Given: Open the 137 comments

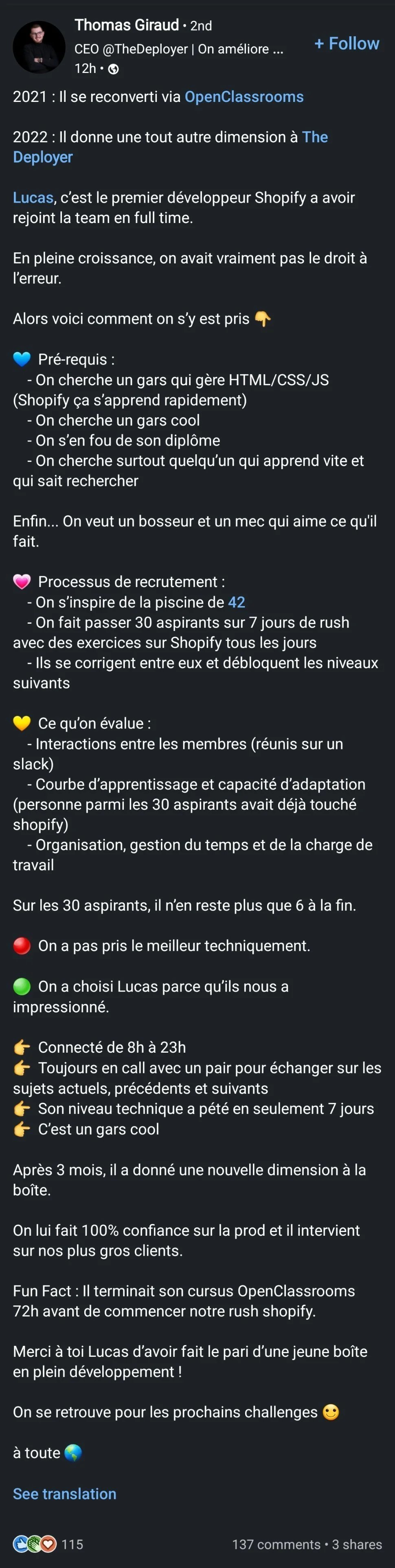Looking at the screenshot, I should point(276,1544).
